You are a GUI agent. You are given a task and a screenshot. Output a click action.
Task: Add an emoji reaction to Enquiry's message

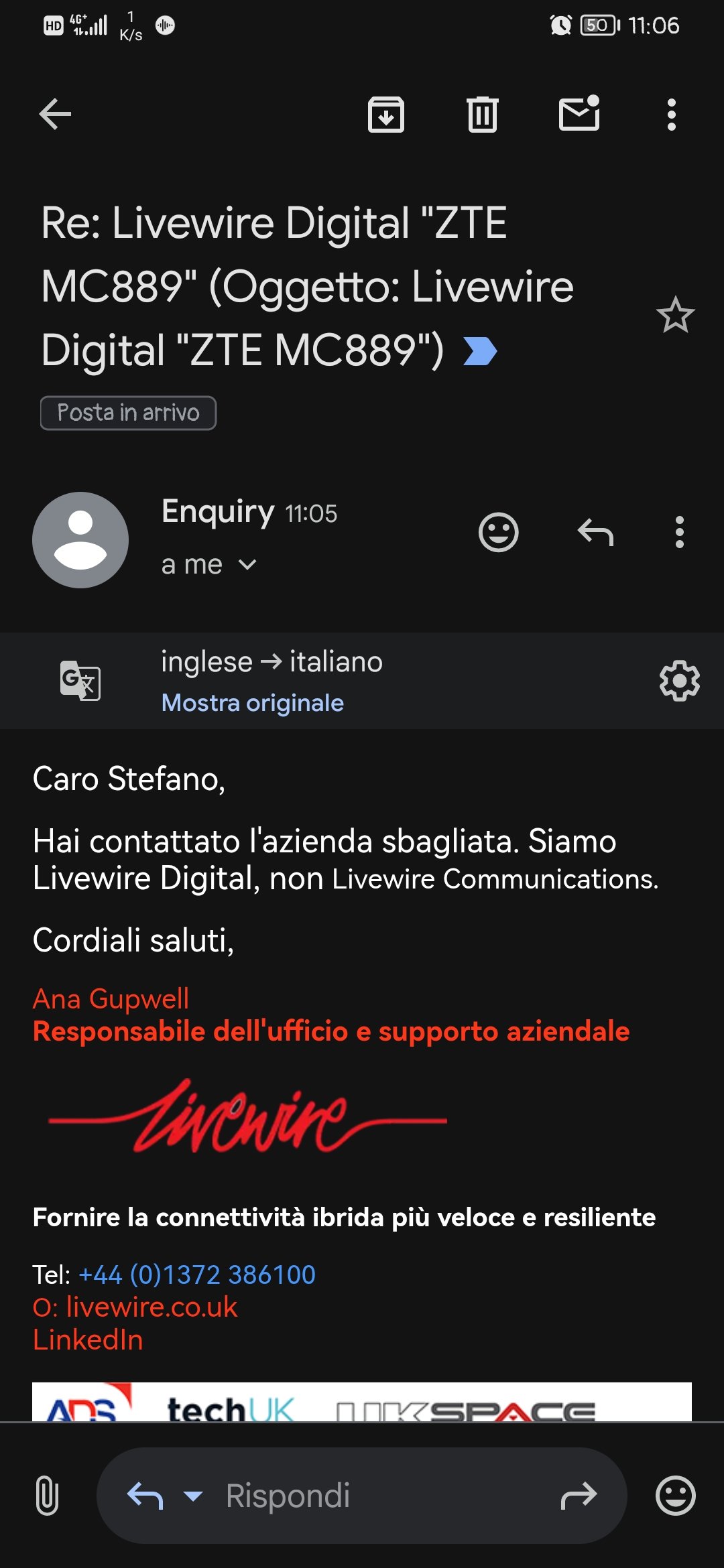(x=499, y=533)
